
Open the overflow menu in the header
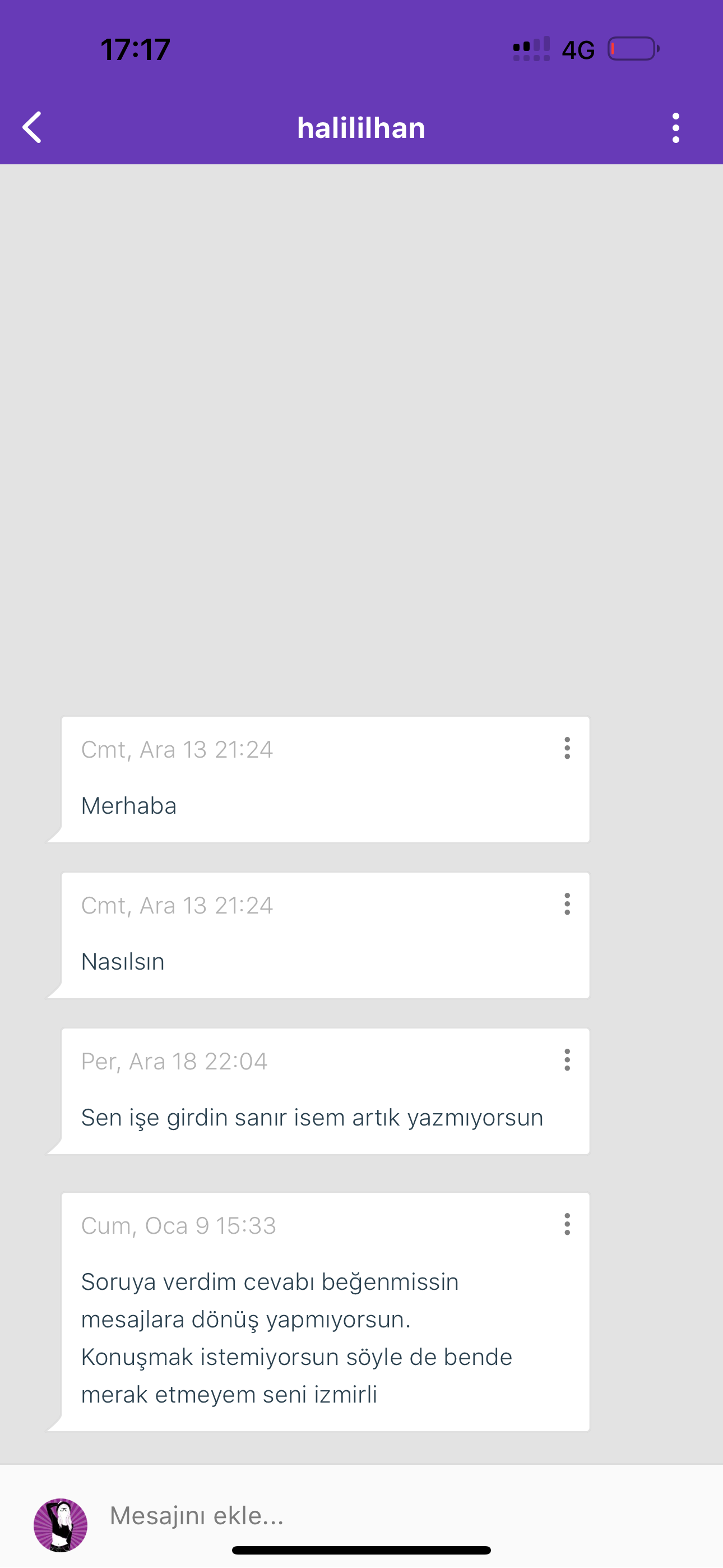click(675, 128)
